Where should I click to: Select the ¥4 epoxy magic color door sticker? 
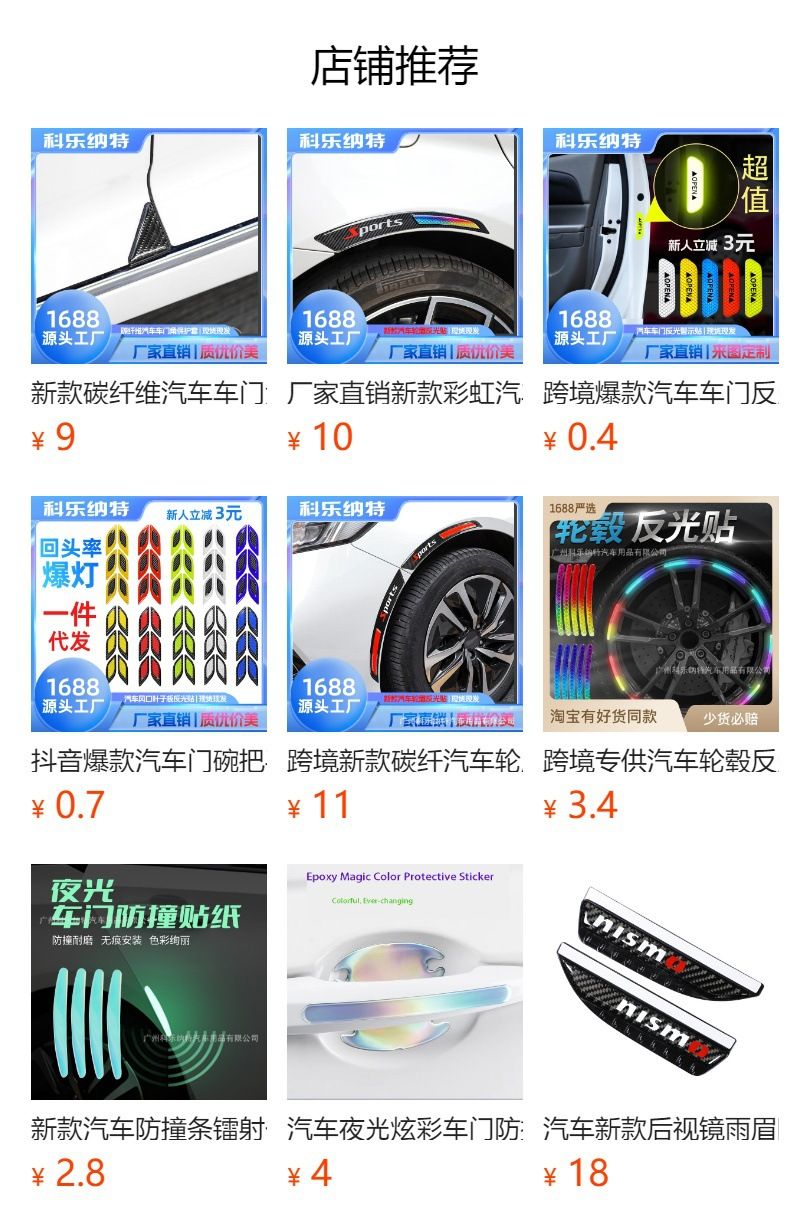click(404, 982)
